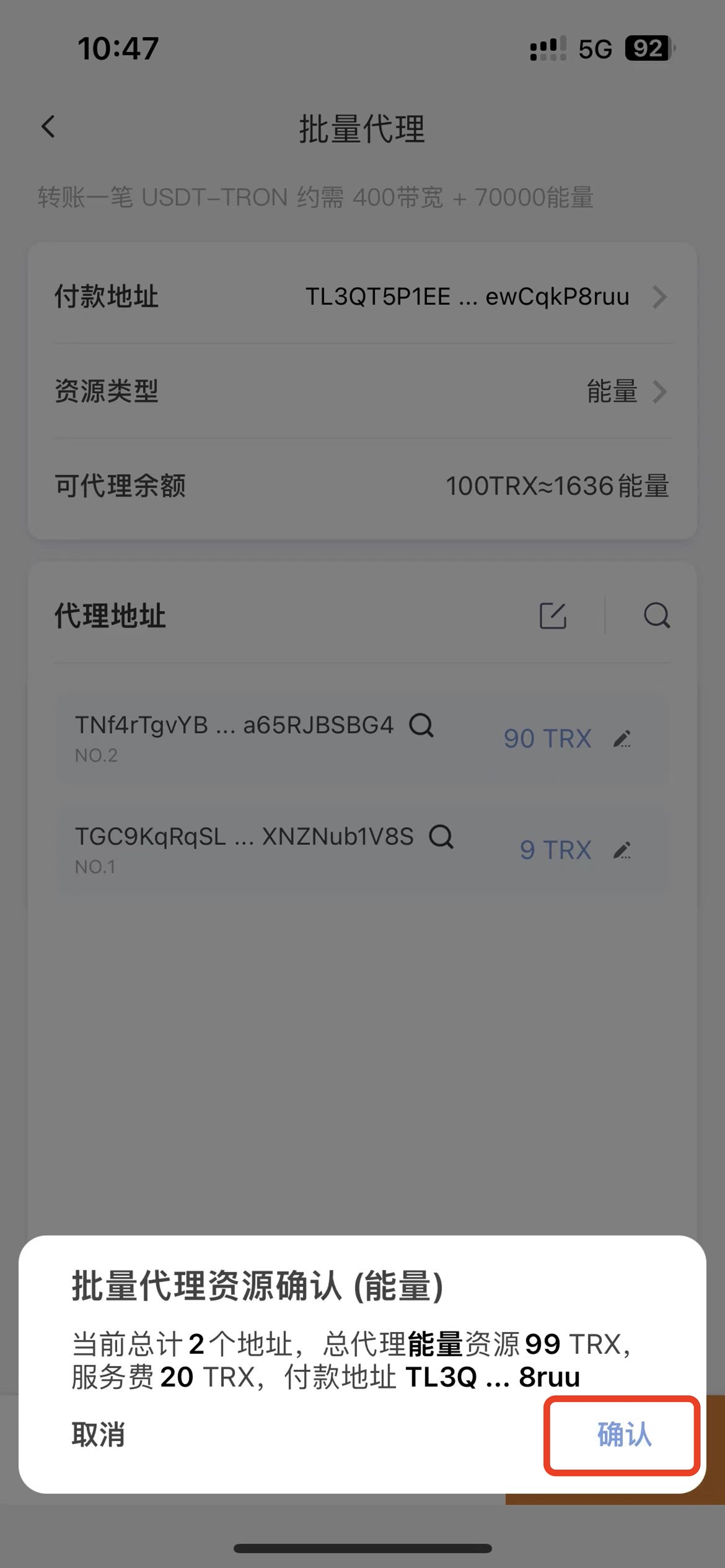The height and width of the screenshot is (1568, 725).
Task: Cancel the confirmation dialog with 取消
Action: click(x=98, y=1434)
